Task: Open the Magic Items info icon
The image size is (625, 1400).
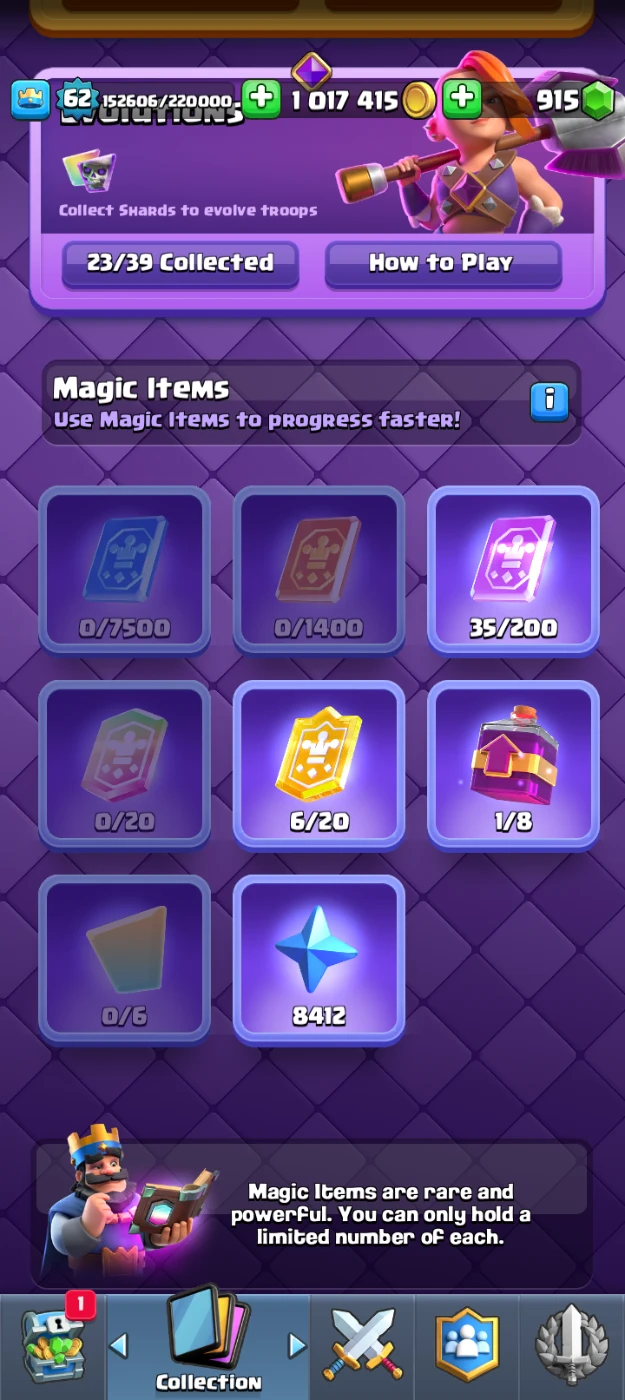Action: click(549, 401)
